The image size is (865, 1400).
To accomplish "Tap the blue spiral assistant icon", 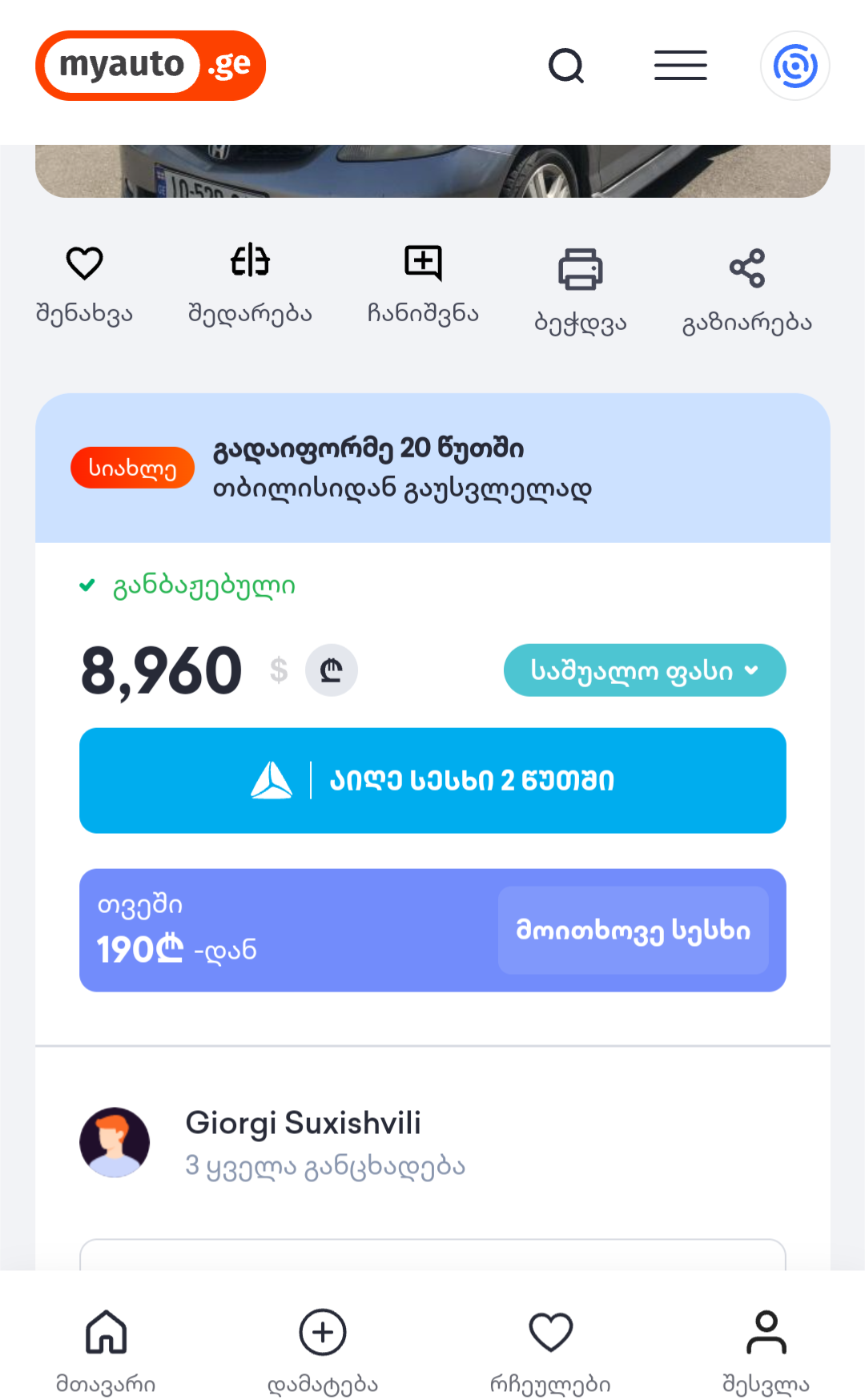I will pos(795,66).
